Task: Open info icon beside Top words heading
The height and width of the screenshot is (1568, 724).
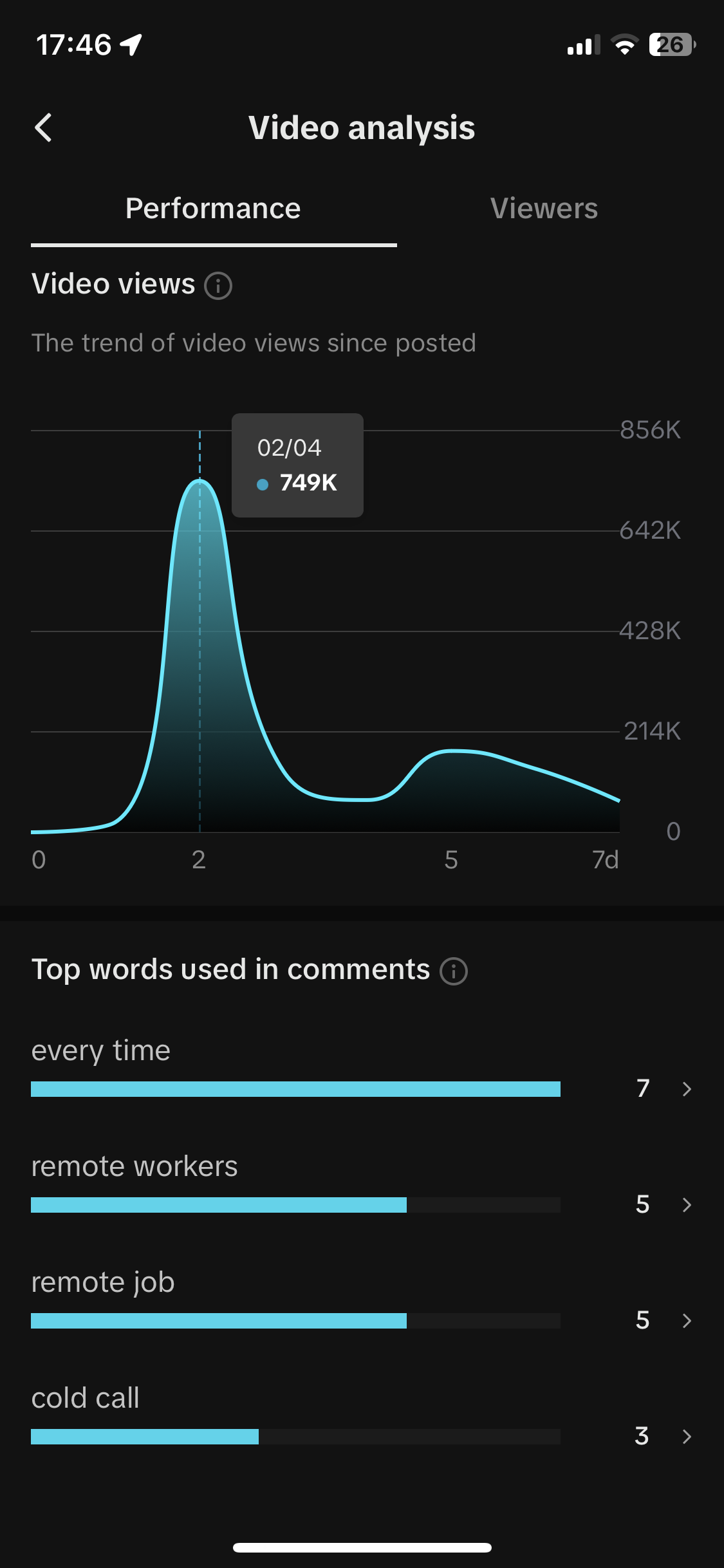Action: (454, 971)
